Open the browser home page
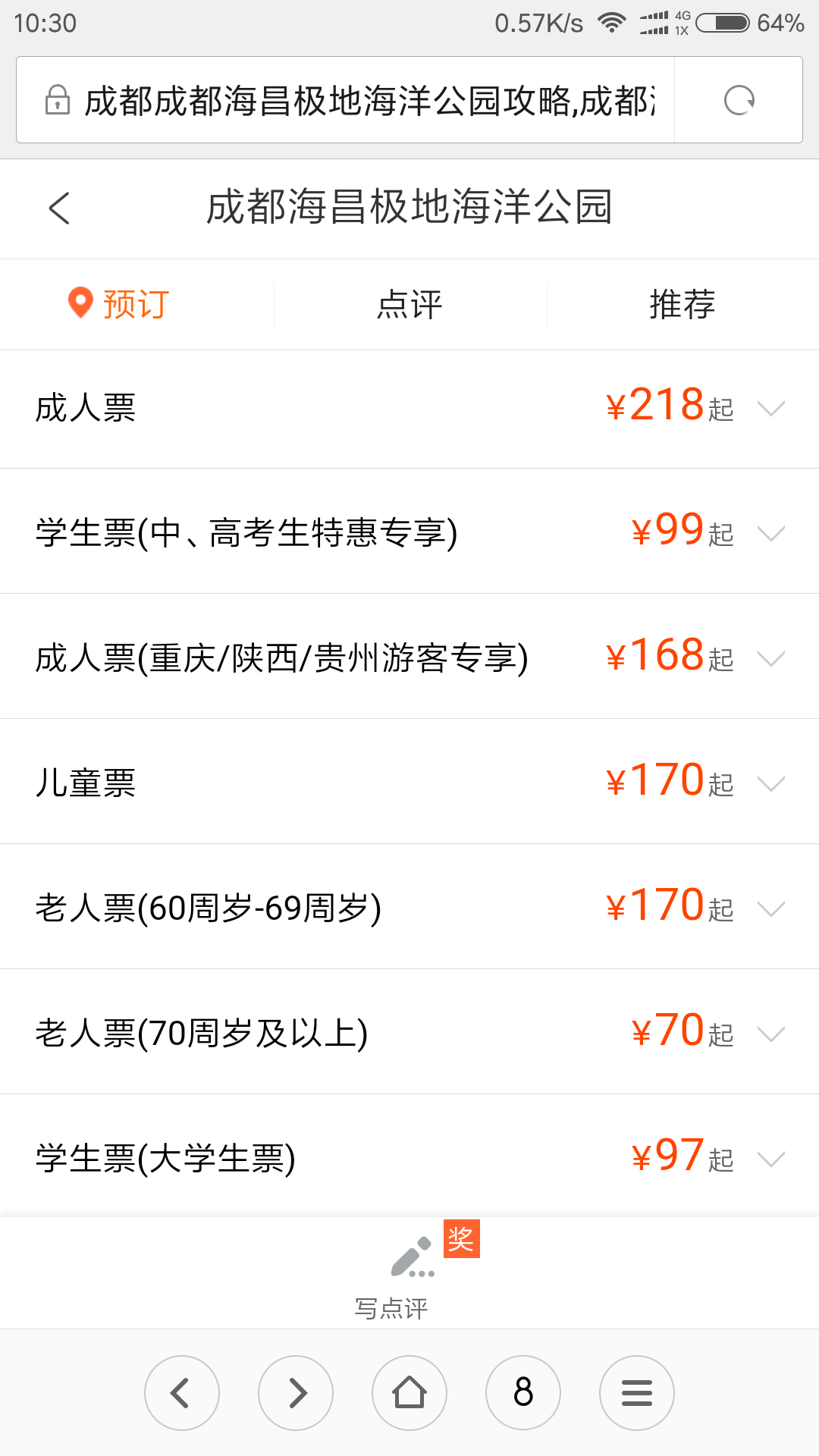The height and width of the screenshot is (1456, 819). pos(409,1393)
